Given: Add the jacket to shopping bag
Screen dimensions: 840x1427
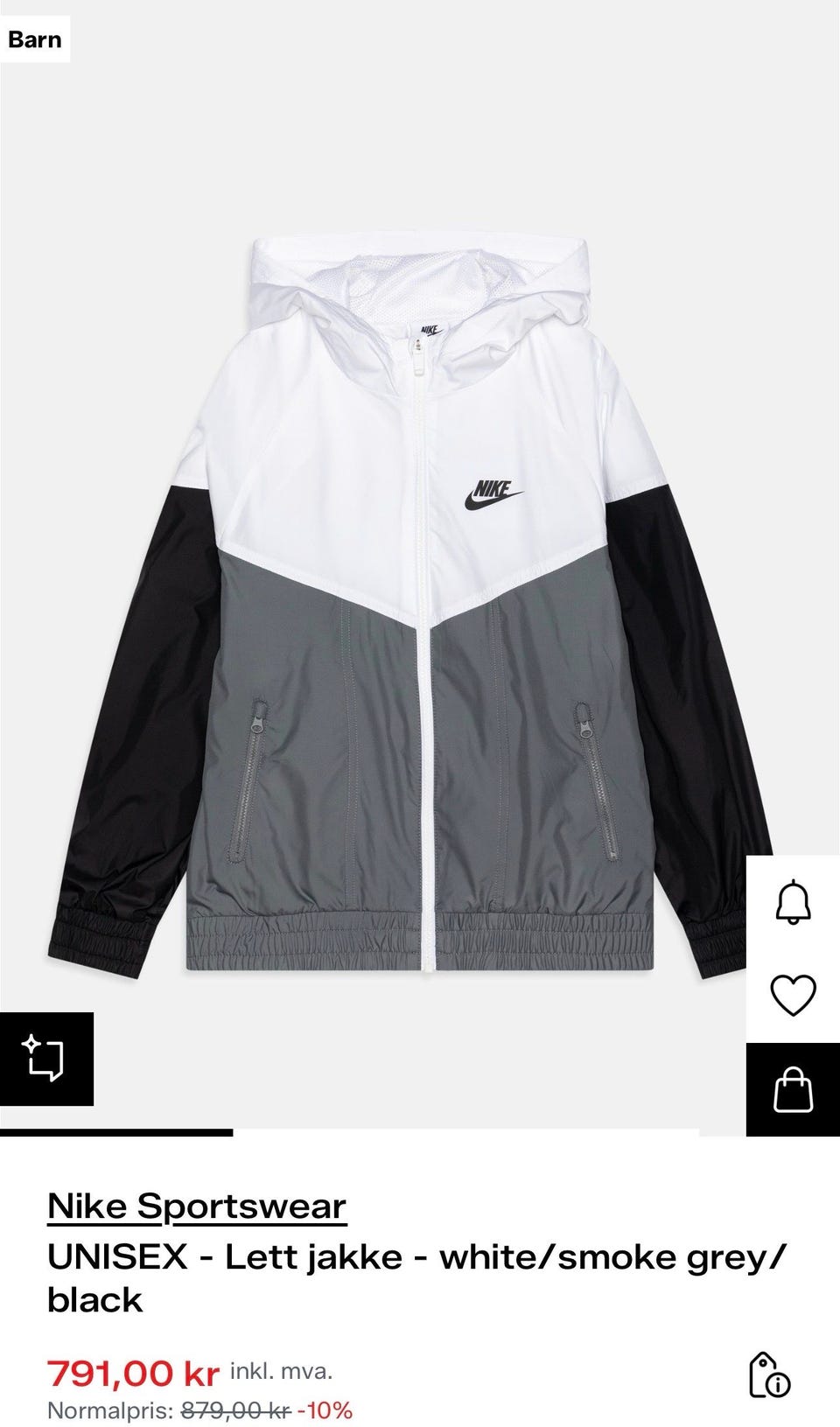Looking at the screenshot, I should click(793, 1089).
